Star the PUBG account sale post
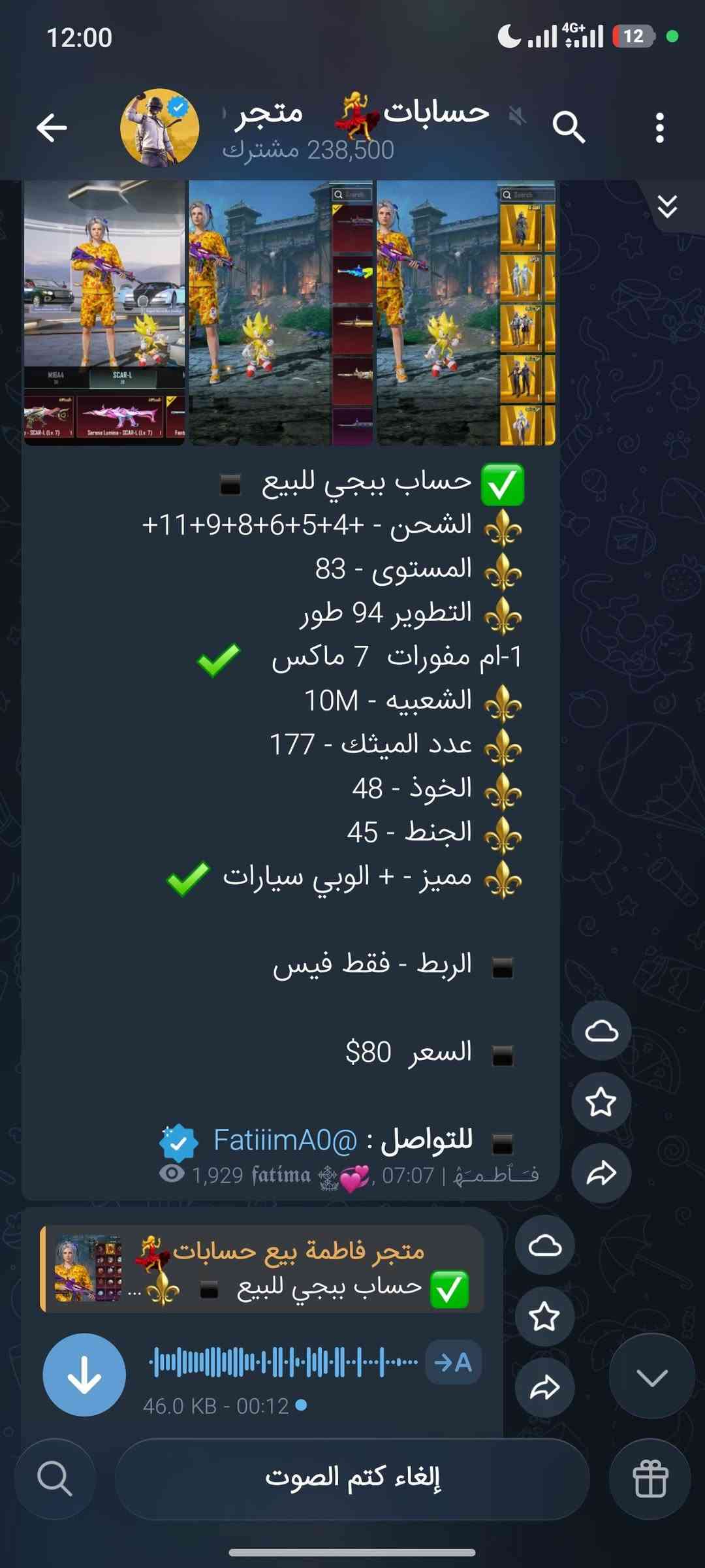The width and height of the screenshot is (705, 1568). click(601, 1102)
